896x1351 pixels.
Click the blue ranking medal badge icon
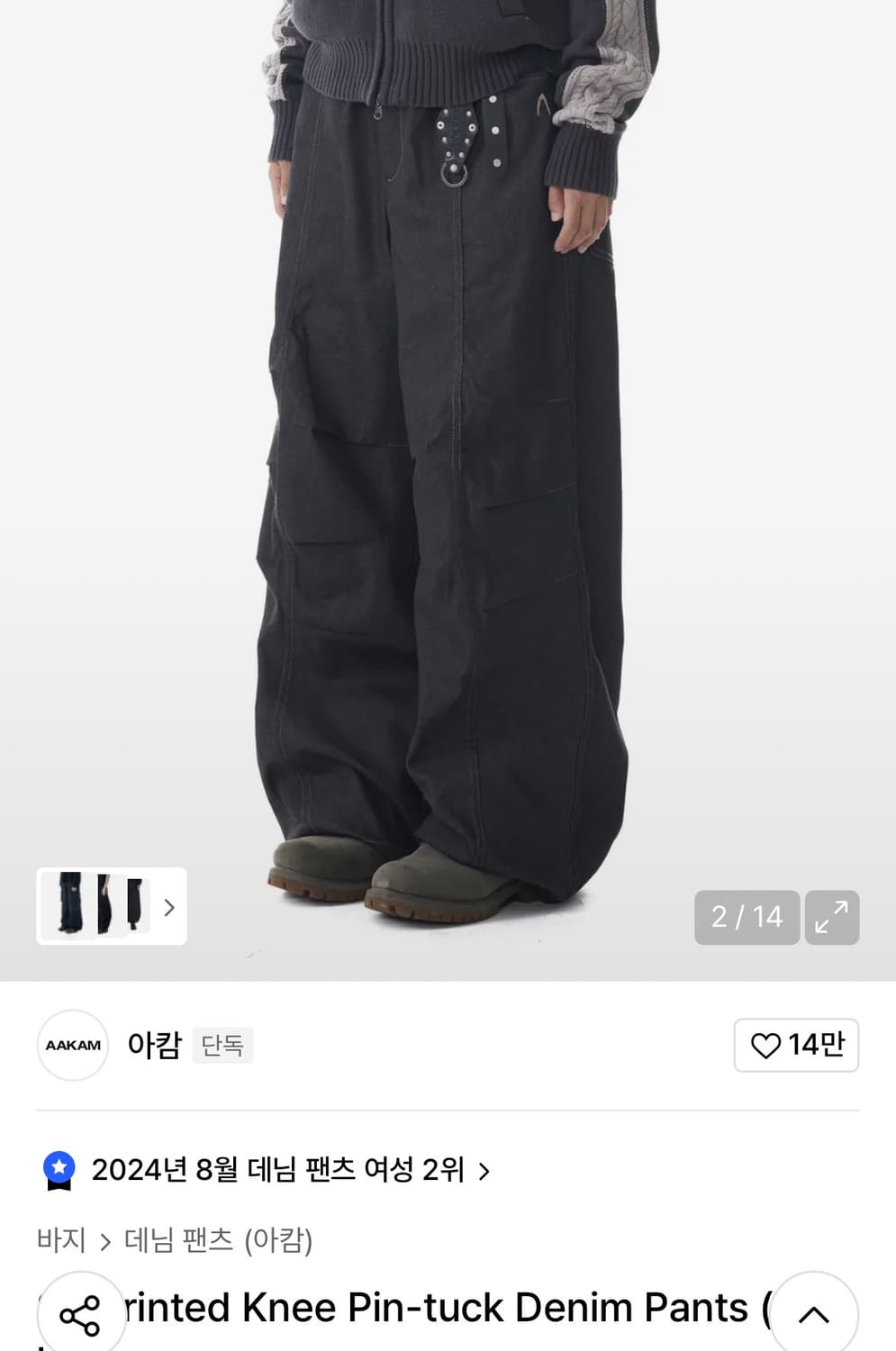click(x=59, y=1167)
